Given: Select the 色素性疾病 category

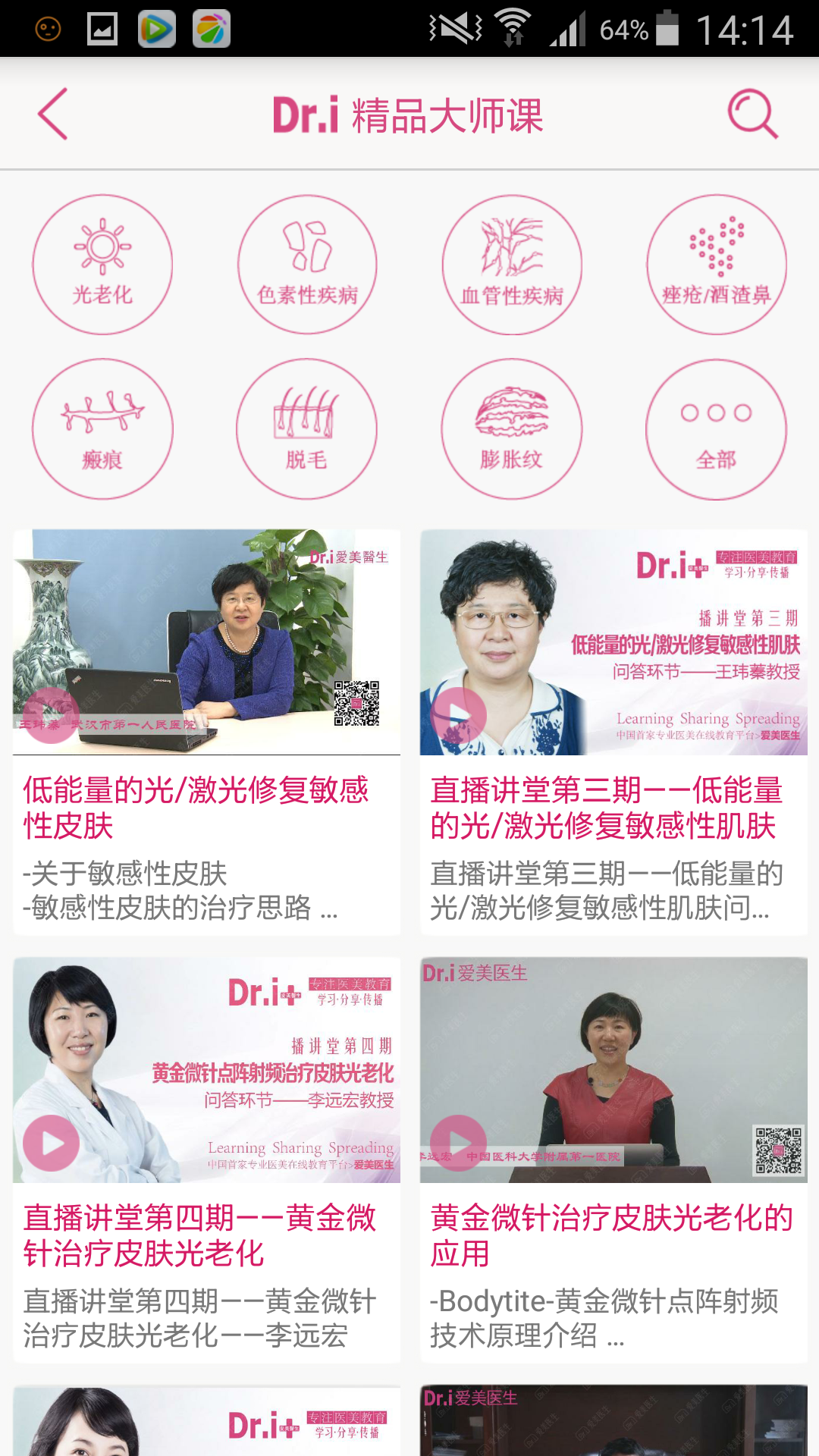Looking at the screenshot, I should (307, 265).
